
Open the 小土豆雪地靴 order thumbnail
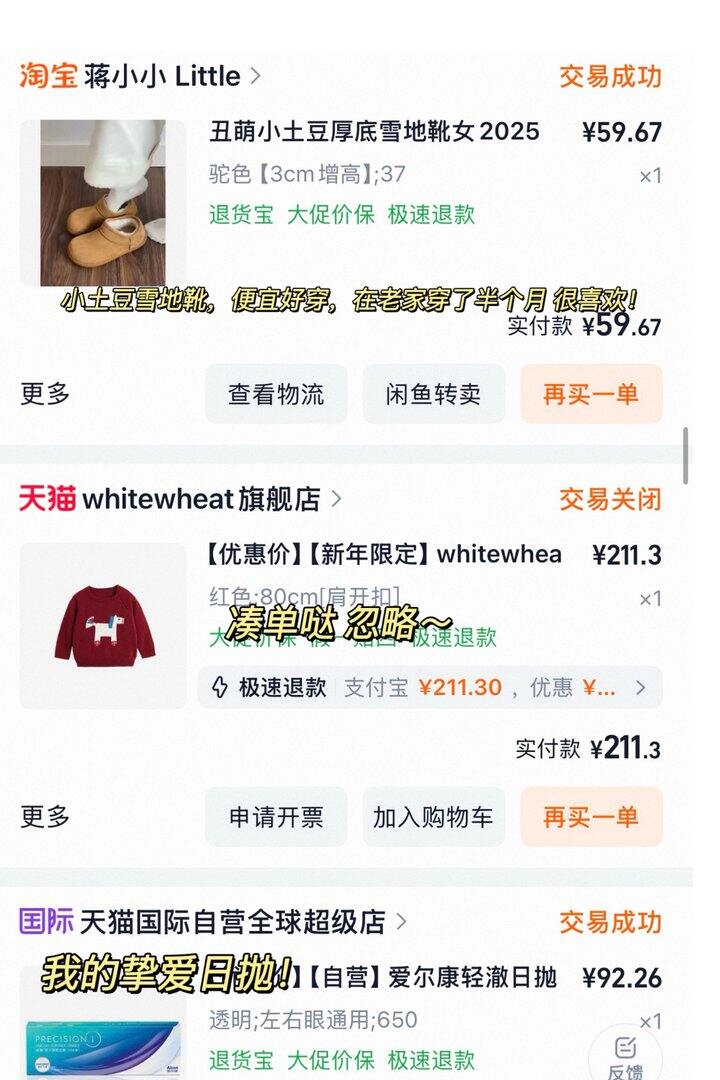103,203
